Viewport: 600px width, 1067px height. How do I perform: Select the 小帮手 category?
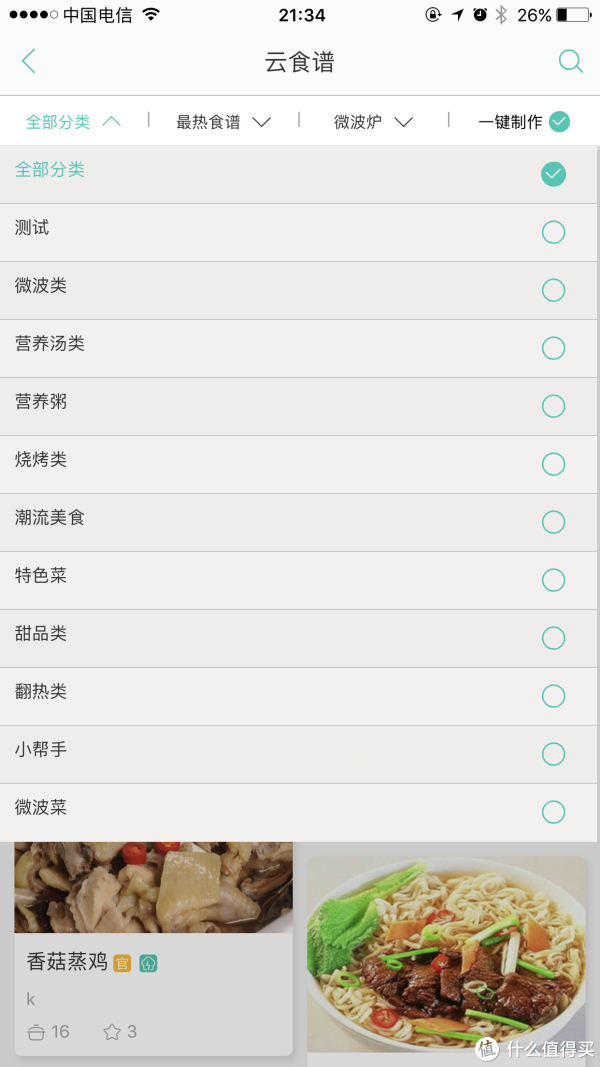point(299,754)
